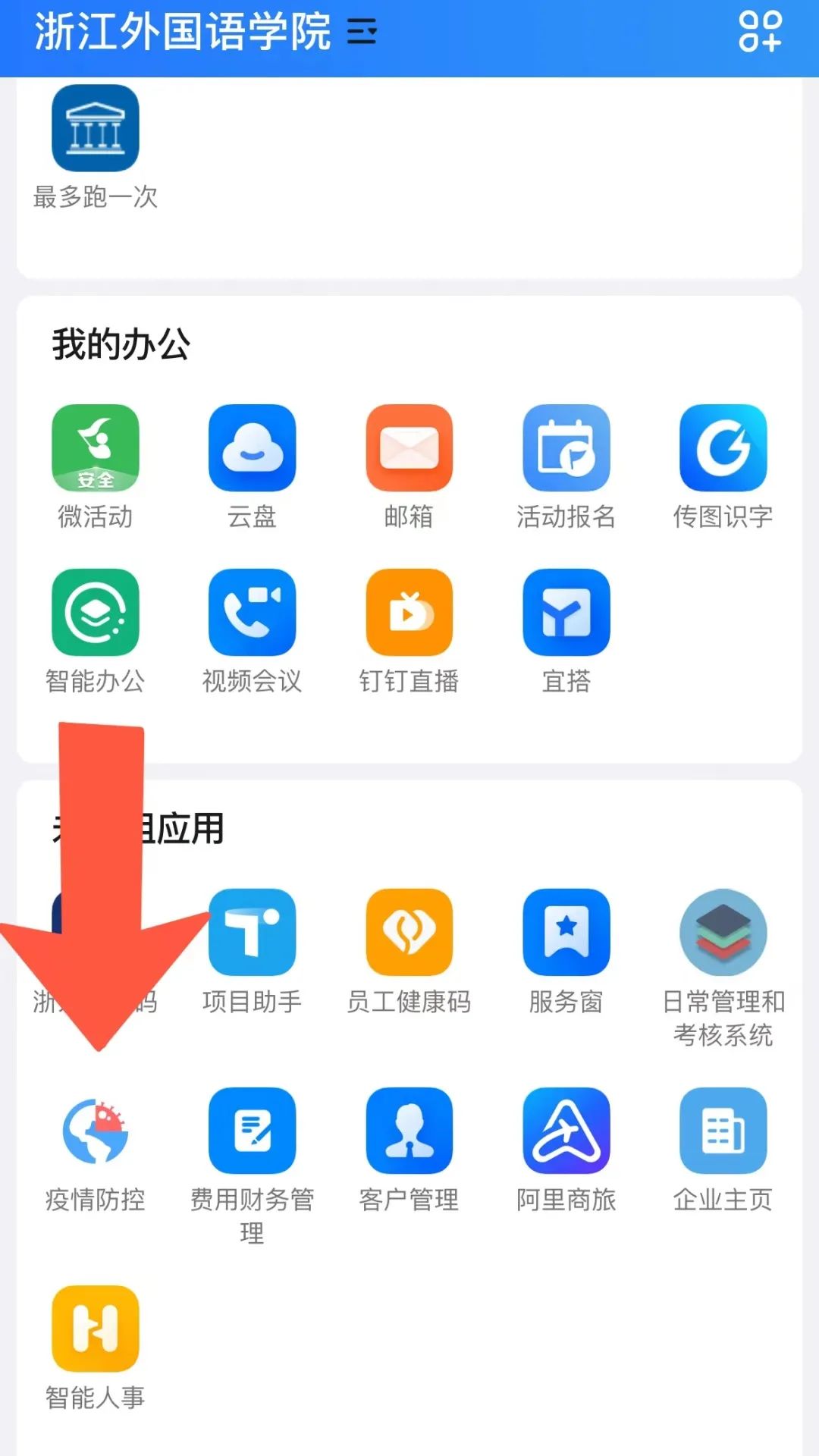Open 服务窗

[x=566, y=933]
